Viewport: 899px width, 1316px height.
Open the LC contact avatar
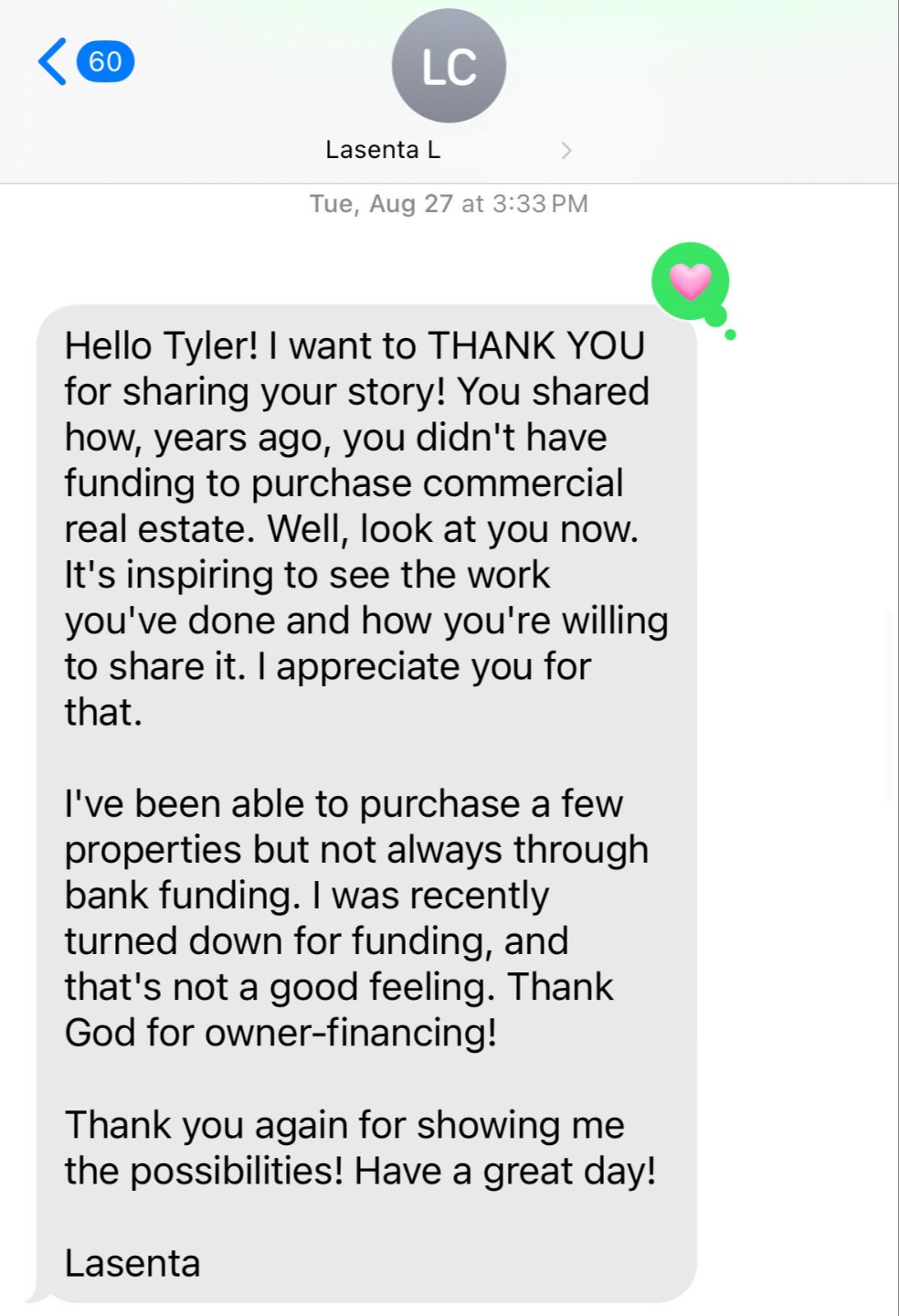(449, 66)
